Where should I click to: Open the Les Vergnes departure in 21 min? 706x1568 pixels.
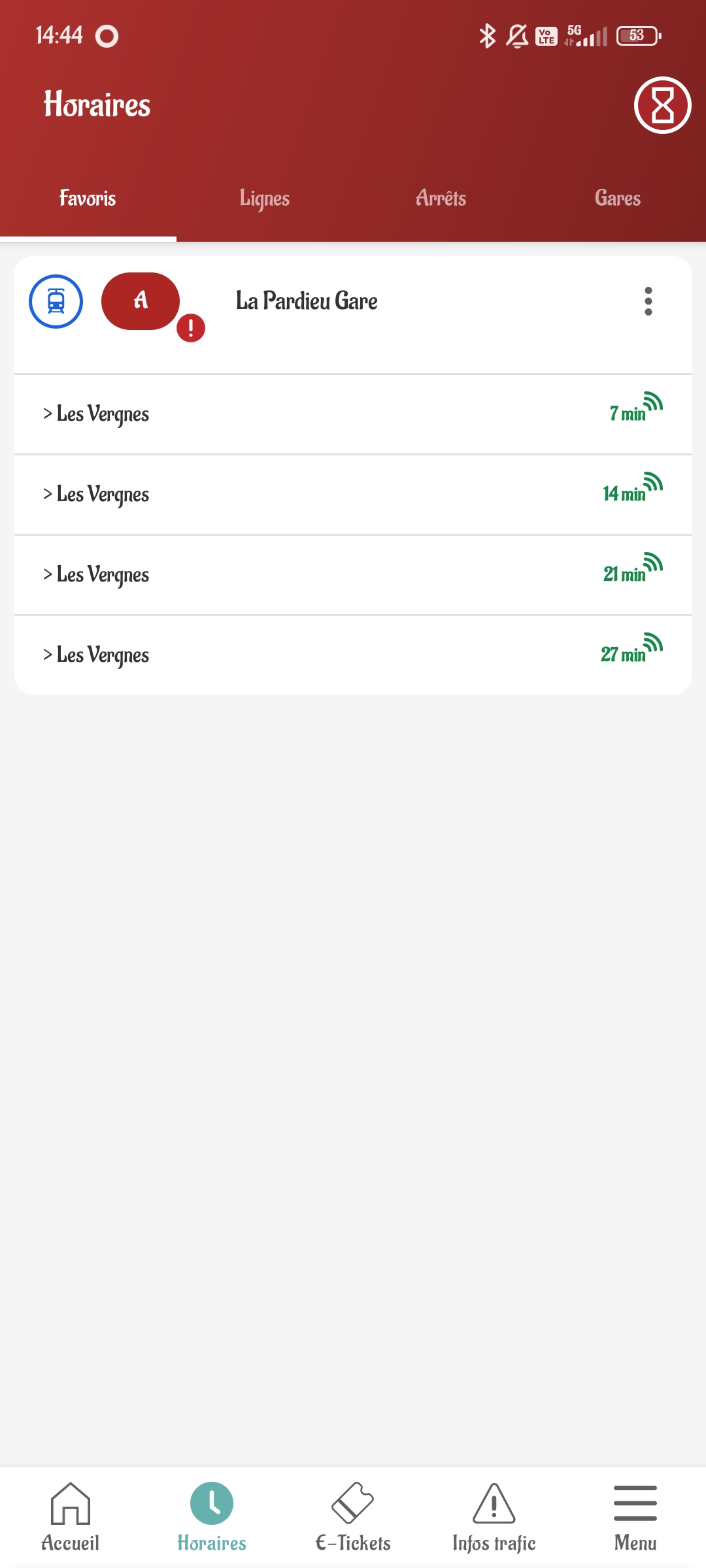click(x=353, y=575)
